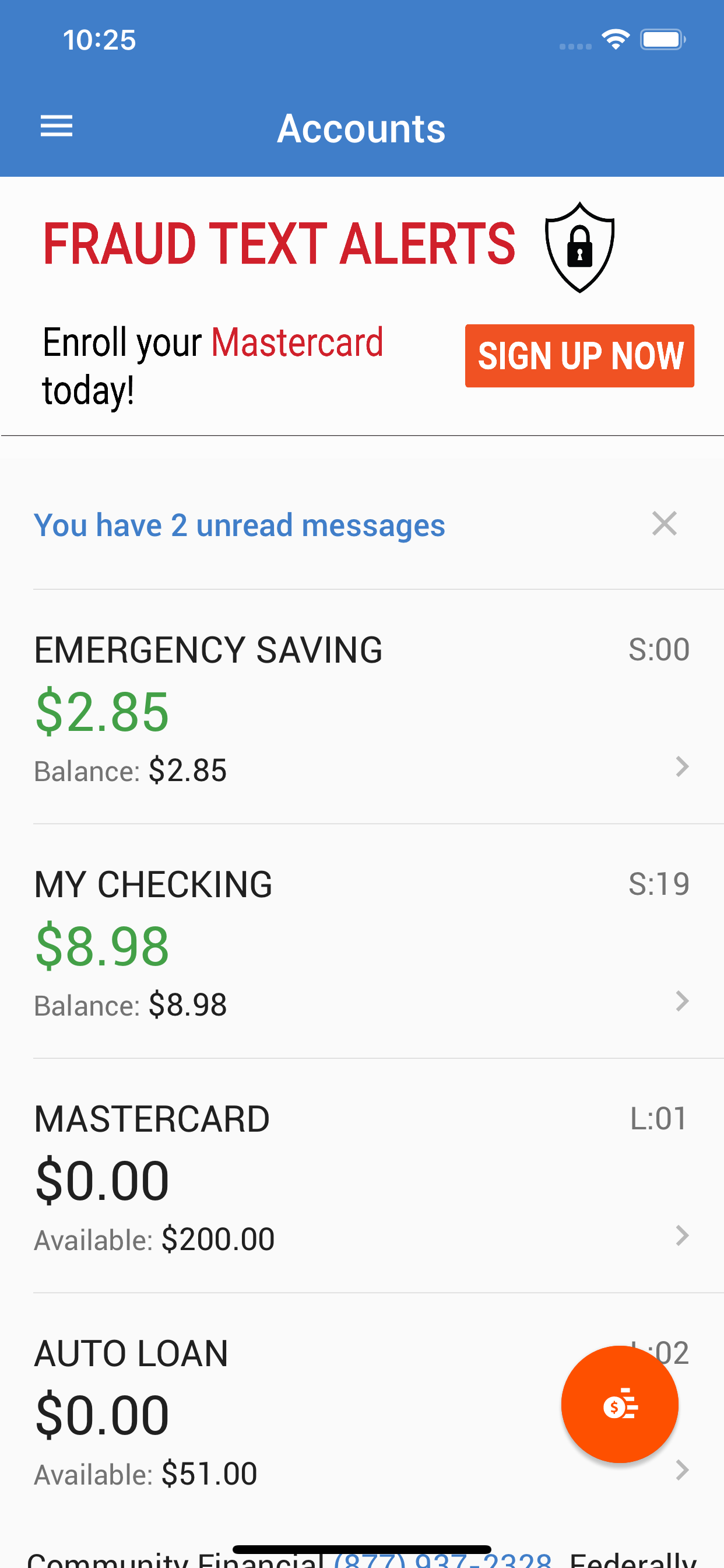View My Checking account details
The height and width of the screenshot is (1568, 724).
click(361, 942)
